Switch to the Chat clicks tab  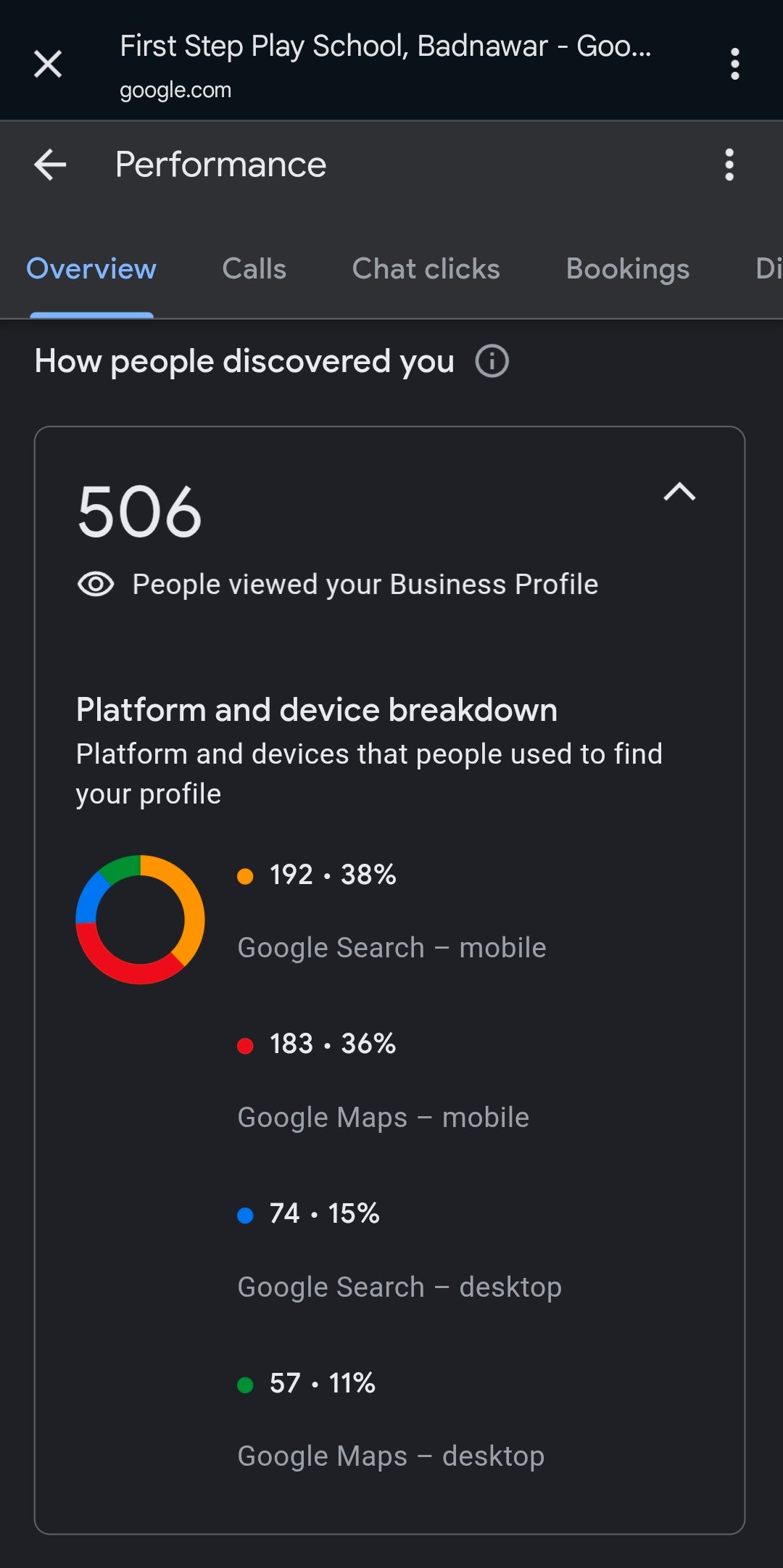point(426,268)
